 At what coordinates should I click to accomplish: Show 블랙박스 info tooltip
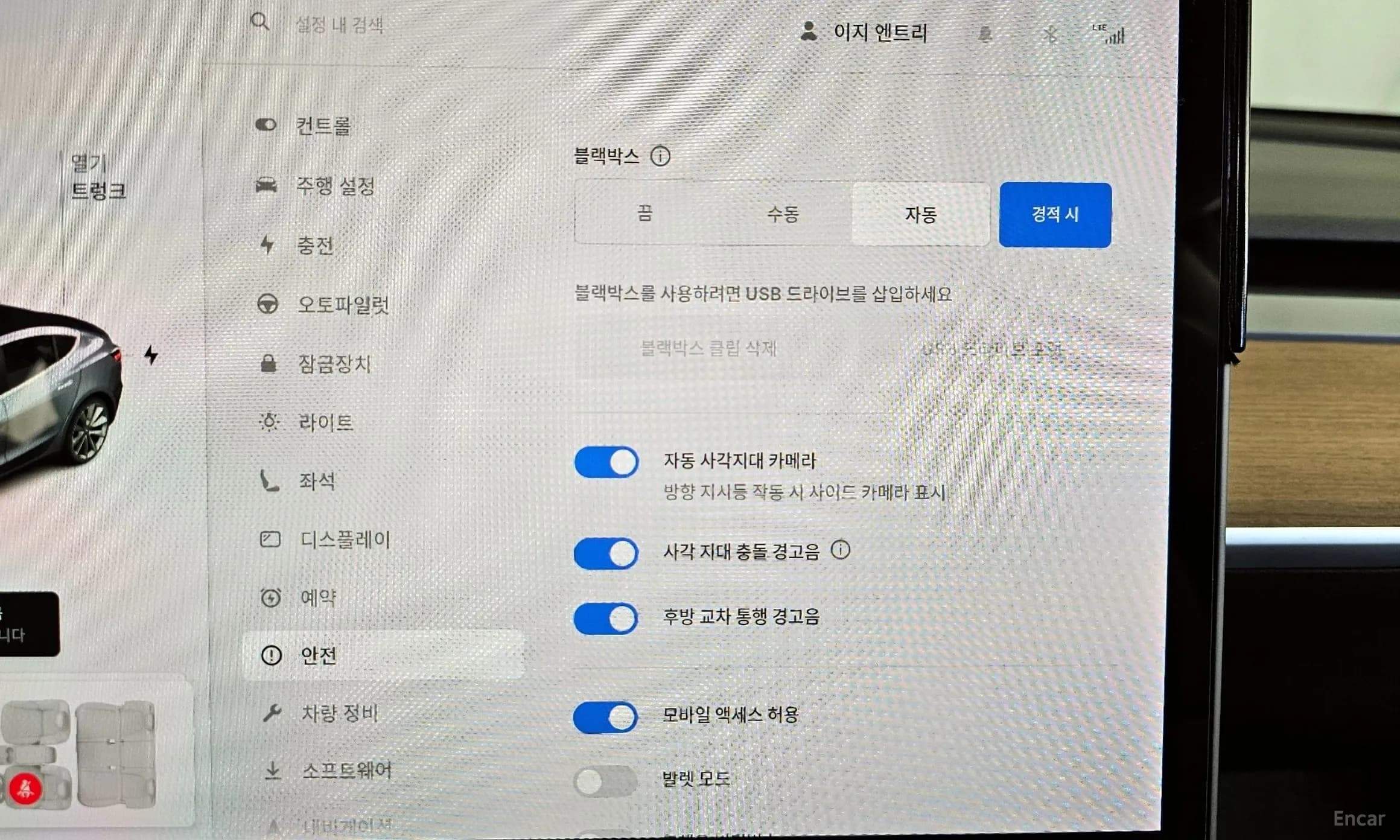[660, 156]
